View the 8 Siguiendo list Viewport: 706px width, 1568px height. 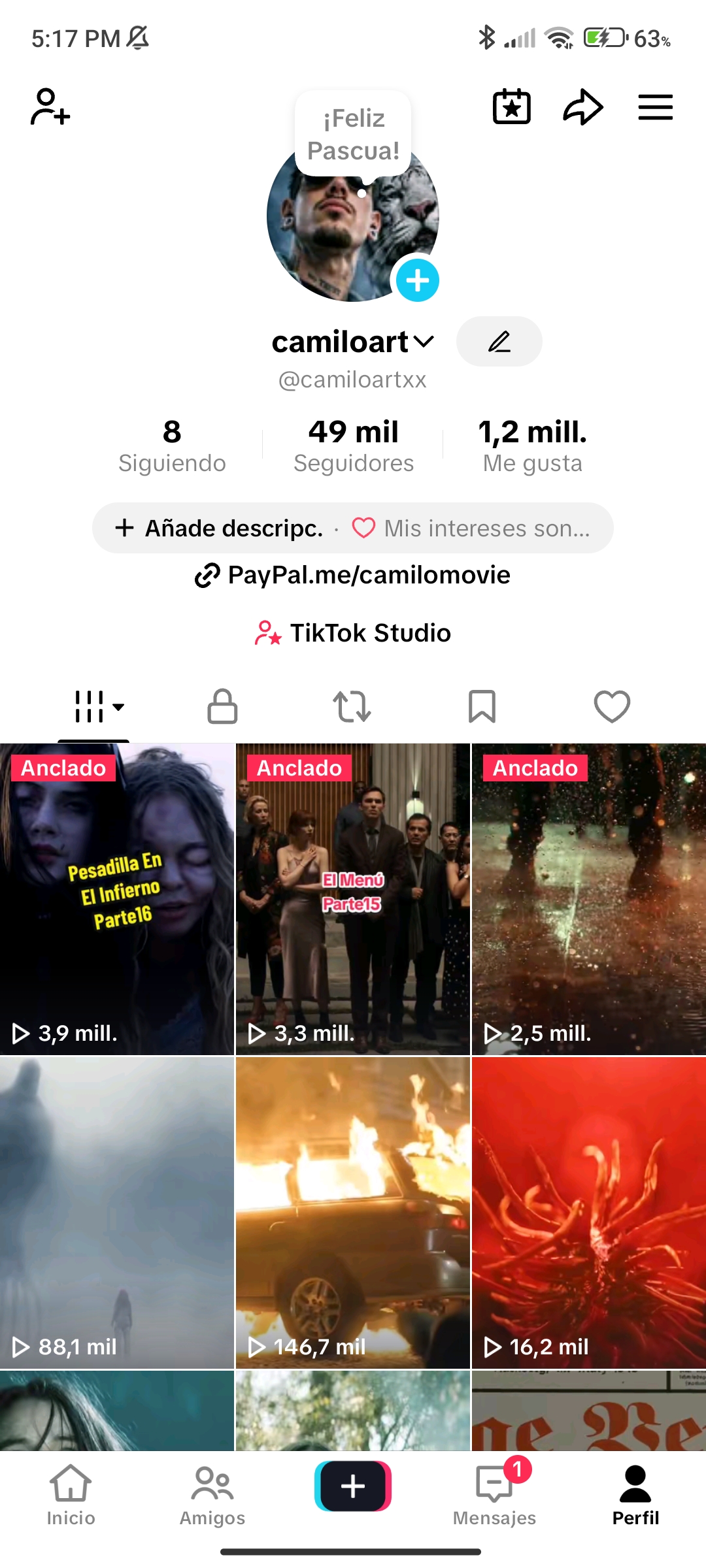[172, 446]
